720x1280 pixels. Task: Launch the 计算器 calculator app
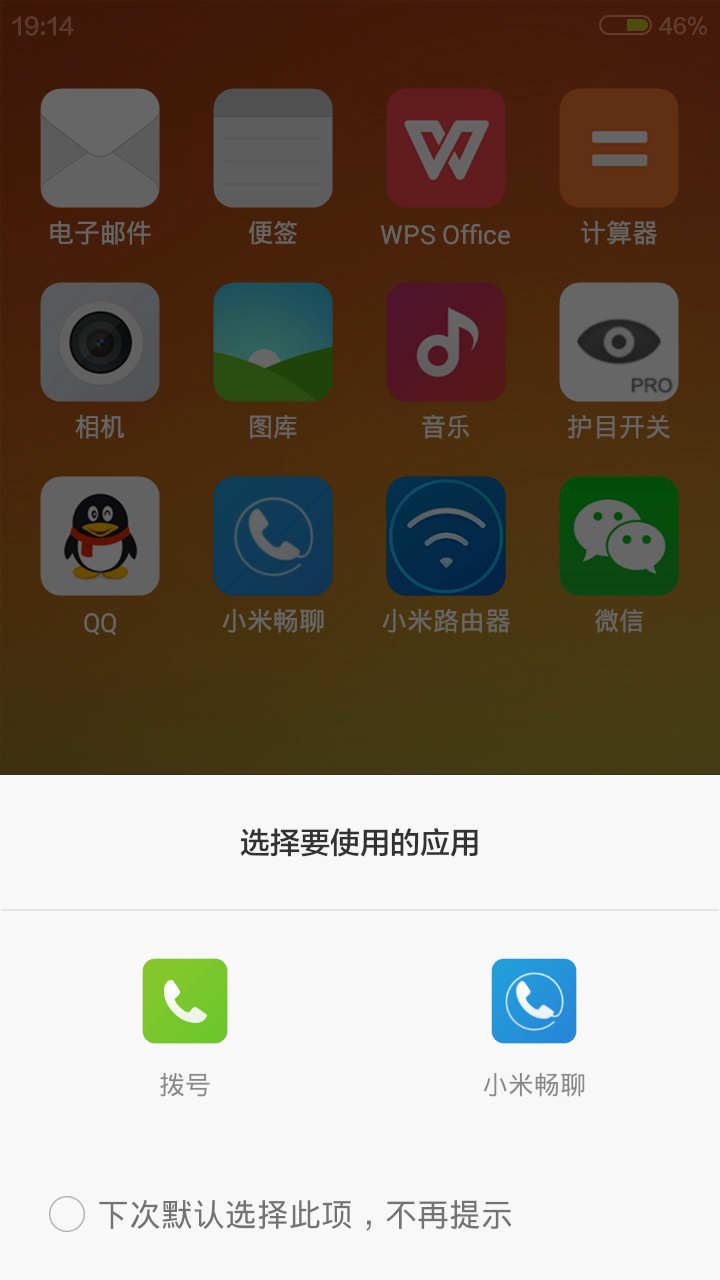click(x=619, y=147)
